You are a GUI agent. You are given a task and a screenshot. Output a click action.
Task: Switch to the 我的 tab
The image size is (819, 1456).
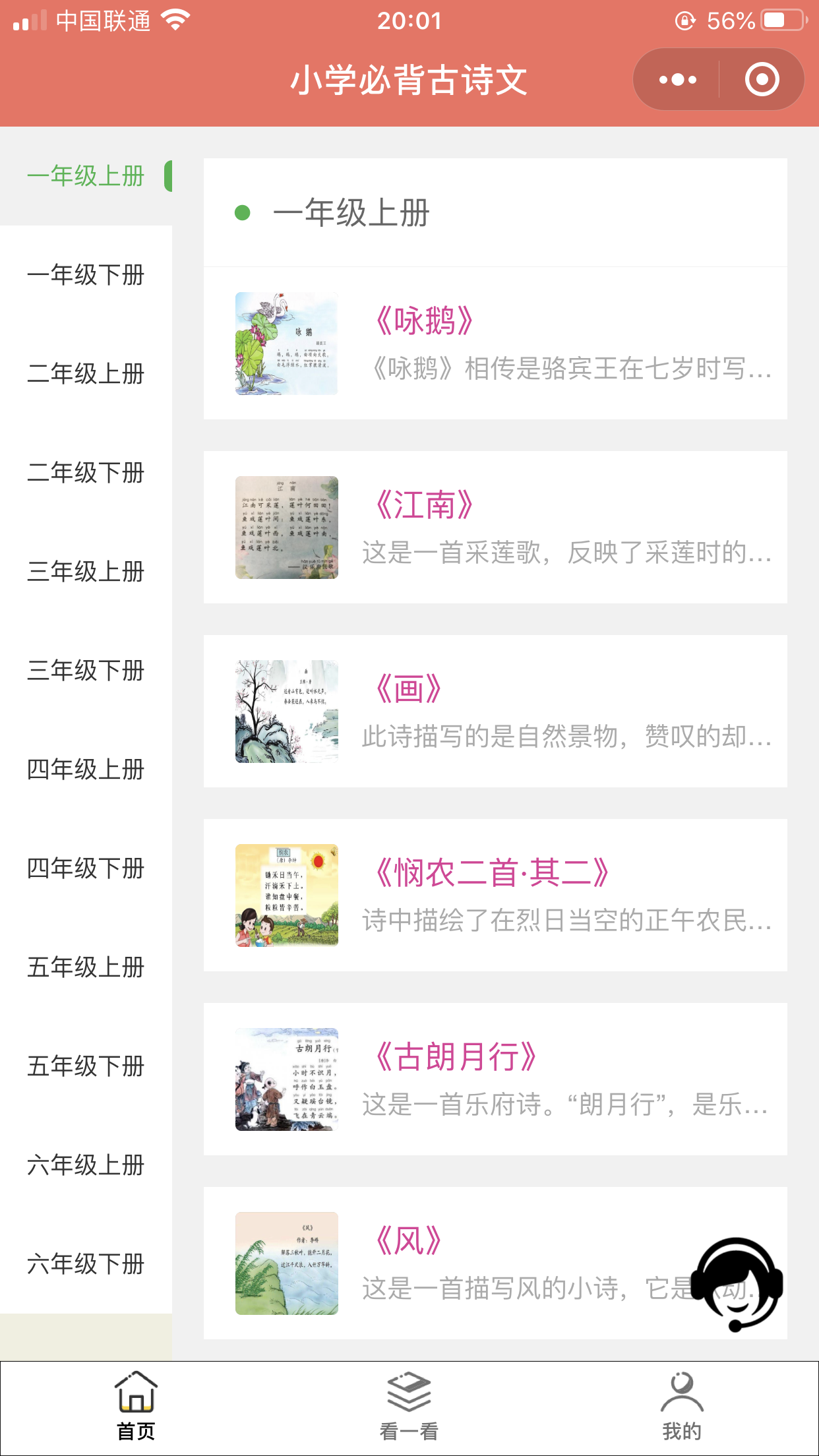[682, 1407]
